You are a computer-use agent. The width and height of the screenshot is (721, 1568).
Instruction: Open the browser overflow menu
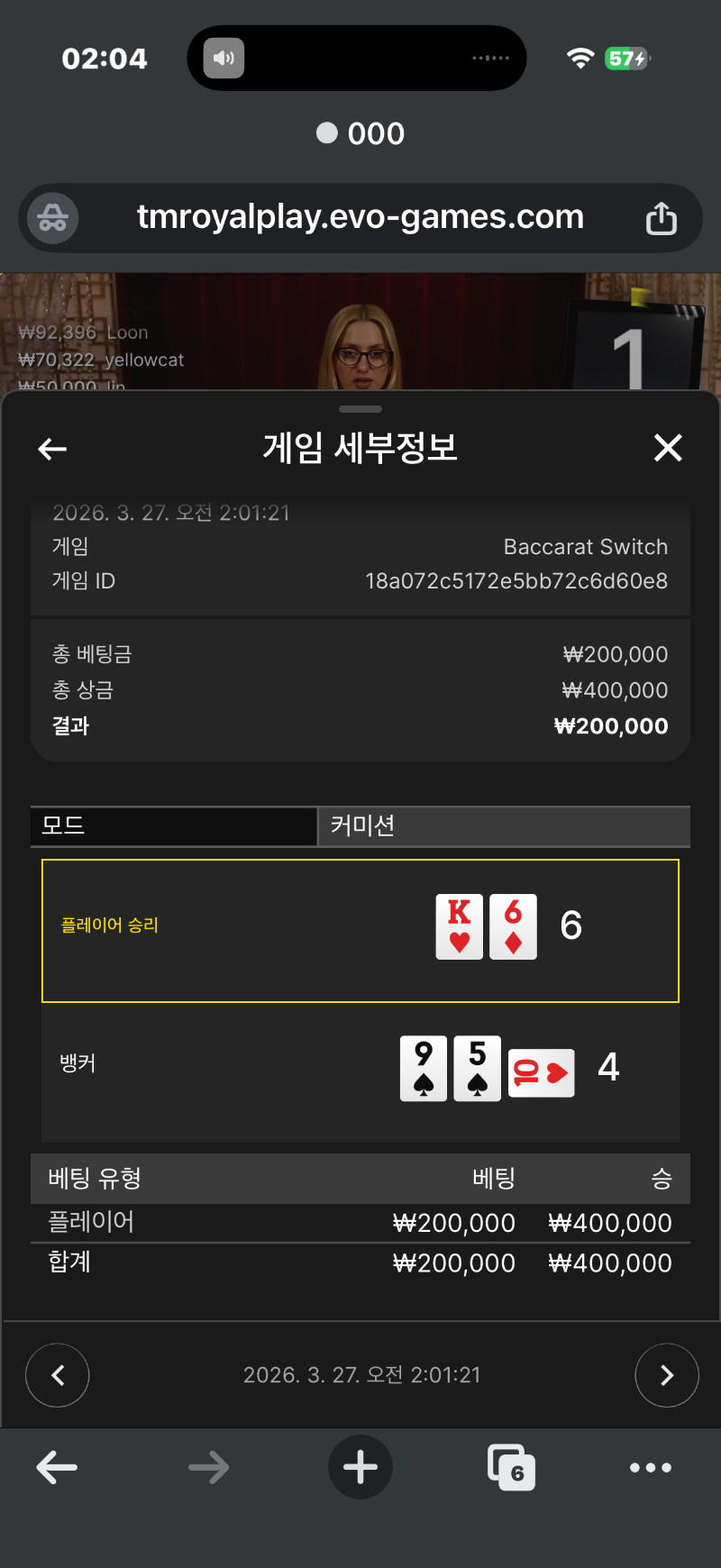click(x=651, y=1467)
